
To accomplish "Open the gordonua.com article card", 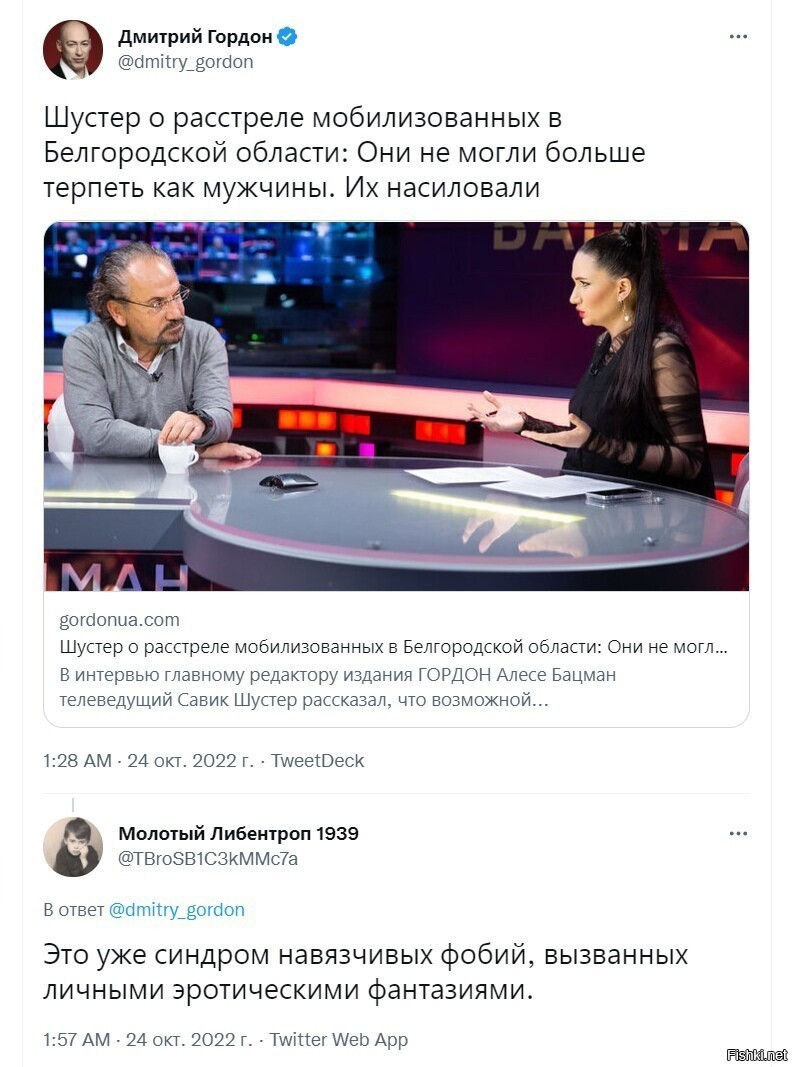I will pyautogui.click(x=396, y=474).
